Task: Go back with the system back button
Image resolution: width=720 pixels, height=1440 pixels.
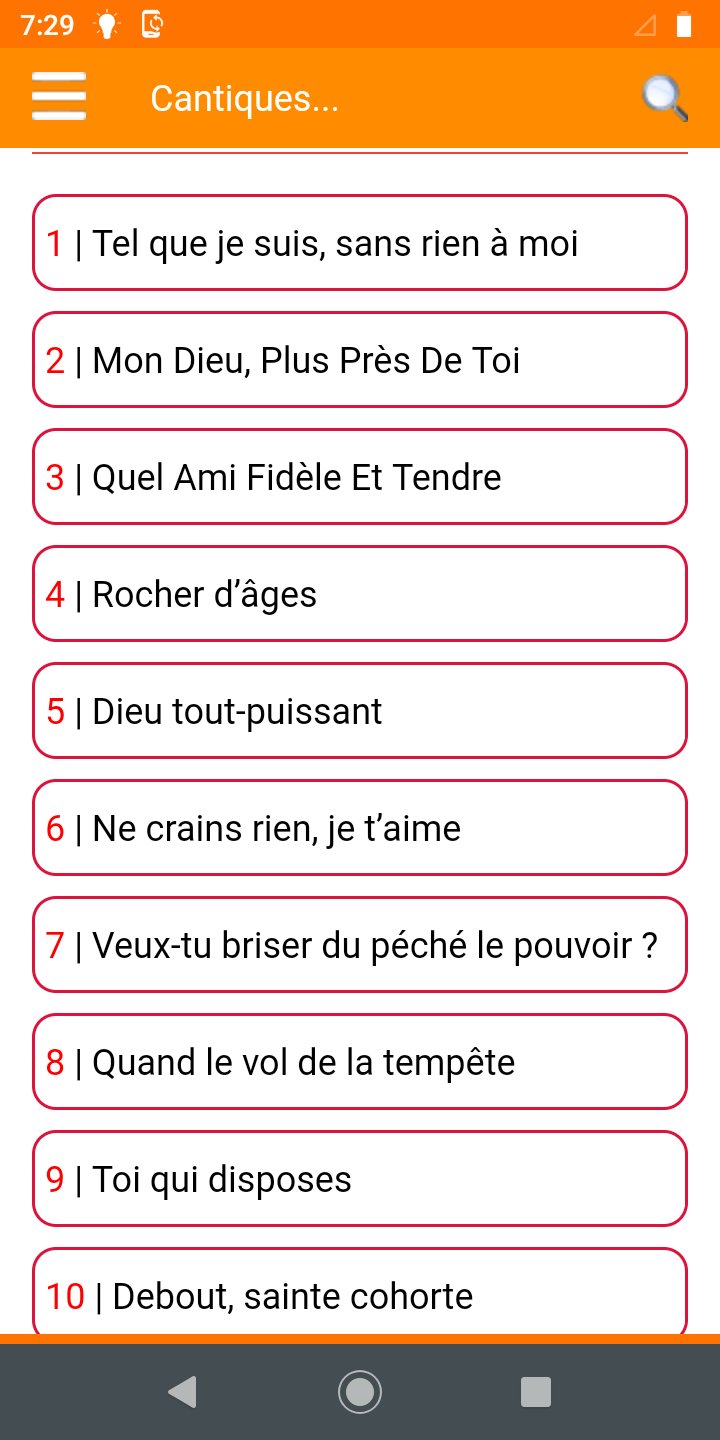Action: (182, 1391)
